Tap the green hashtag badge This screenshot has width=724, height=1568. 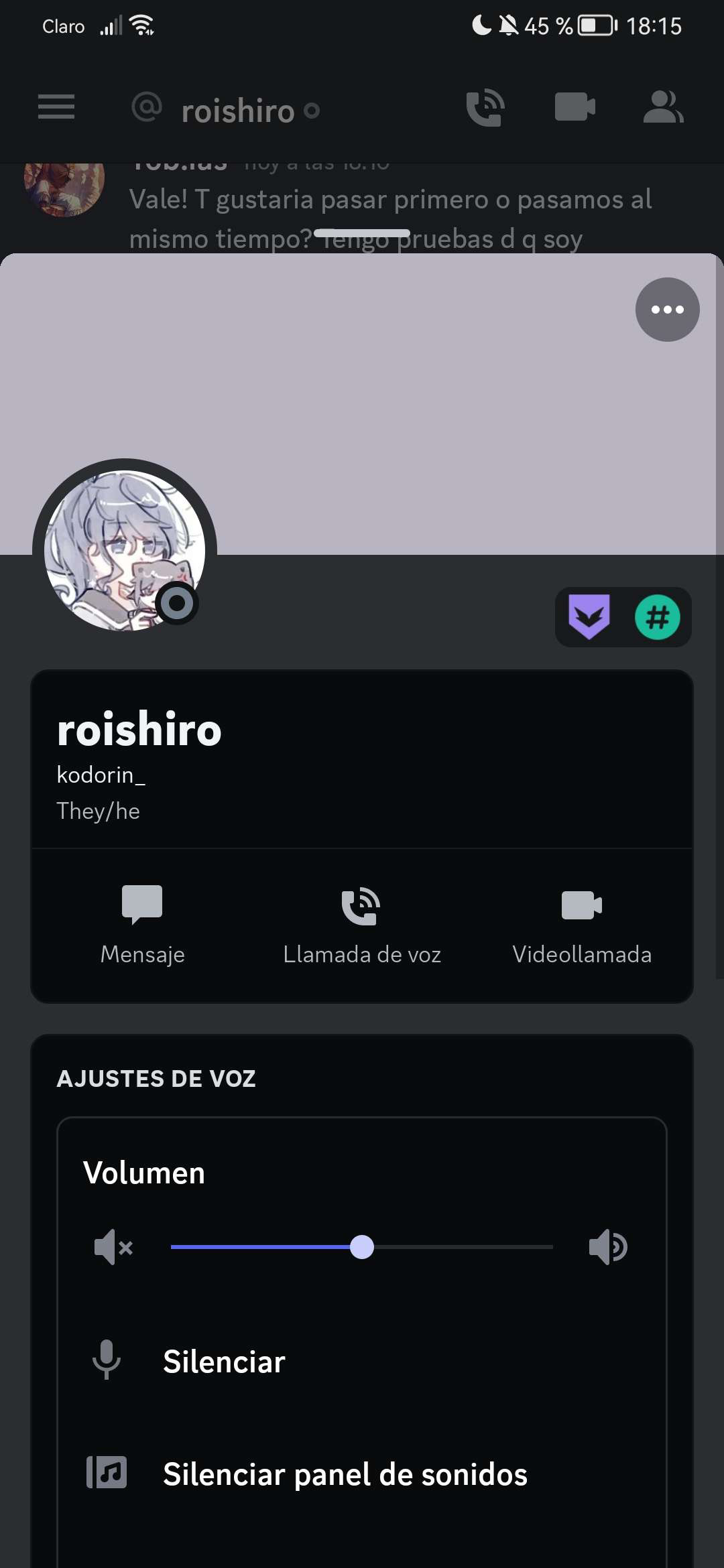click(x=658, y=617)
